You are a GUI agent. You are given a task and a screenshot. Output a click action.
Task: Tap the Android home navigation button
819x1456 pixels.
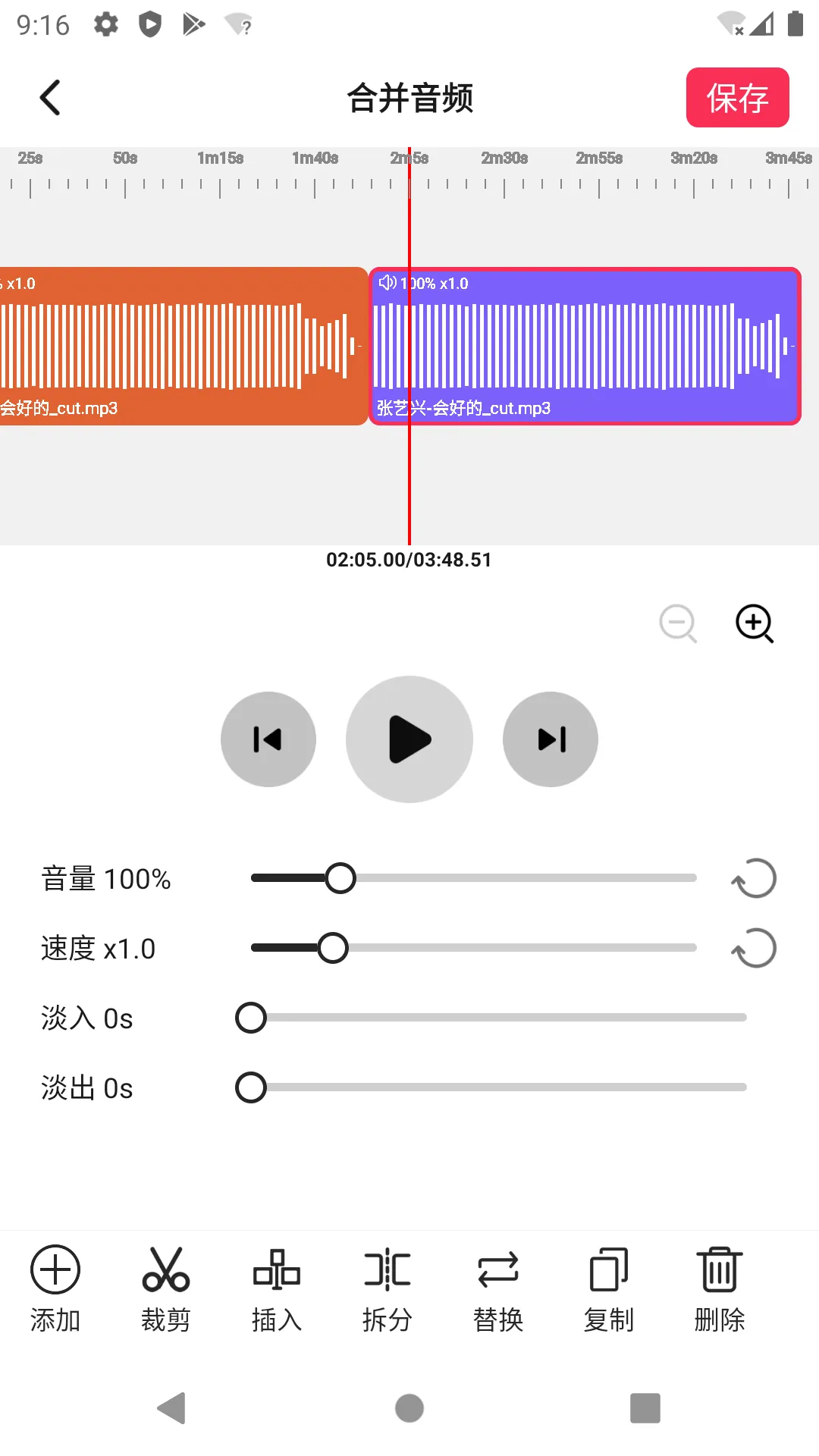pyautogui.click(x=409, y=1409)
